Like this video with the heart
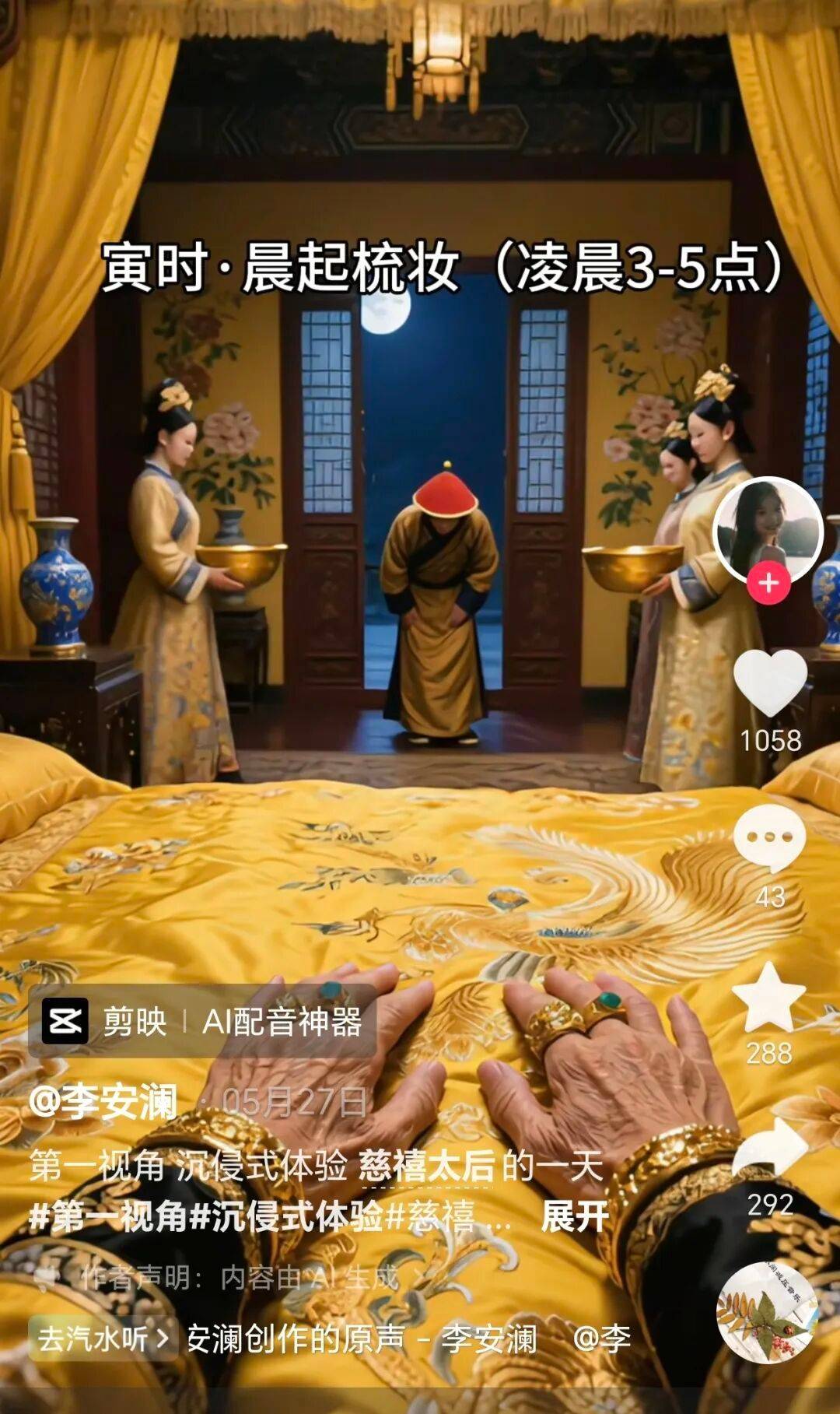 tap(769, 683)
